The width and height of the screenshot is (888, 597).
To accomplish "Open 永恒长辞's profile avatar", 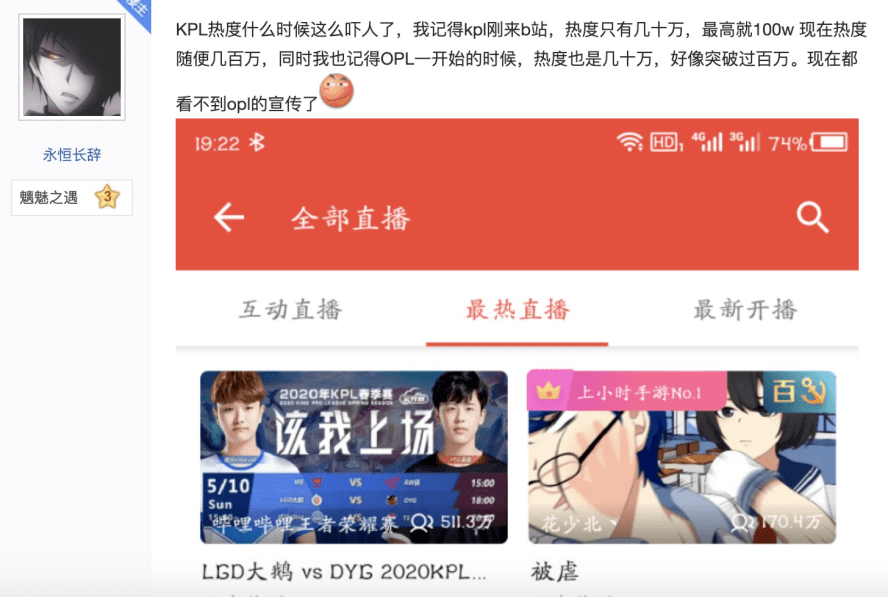I will [x=71, y=67].
